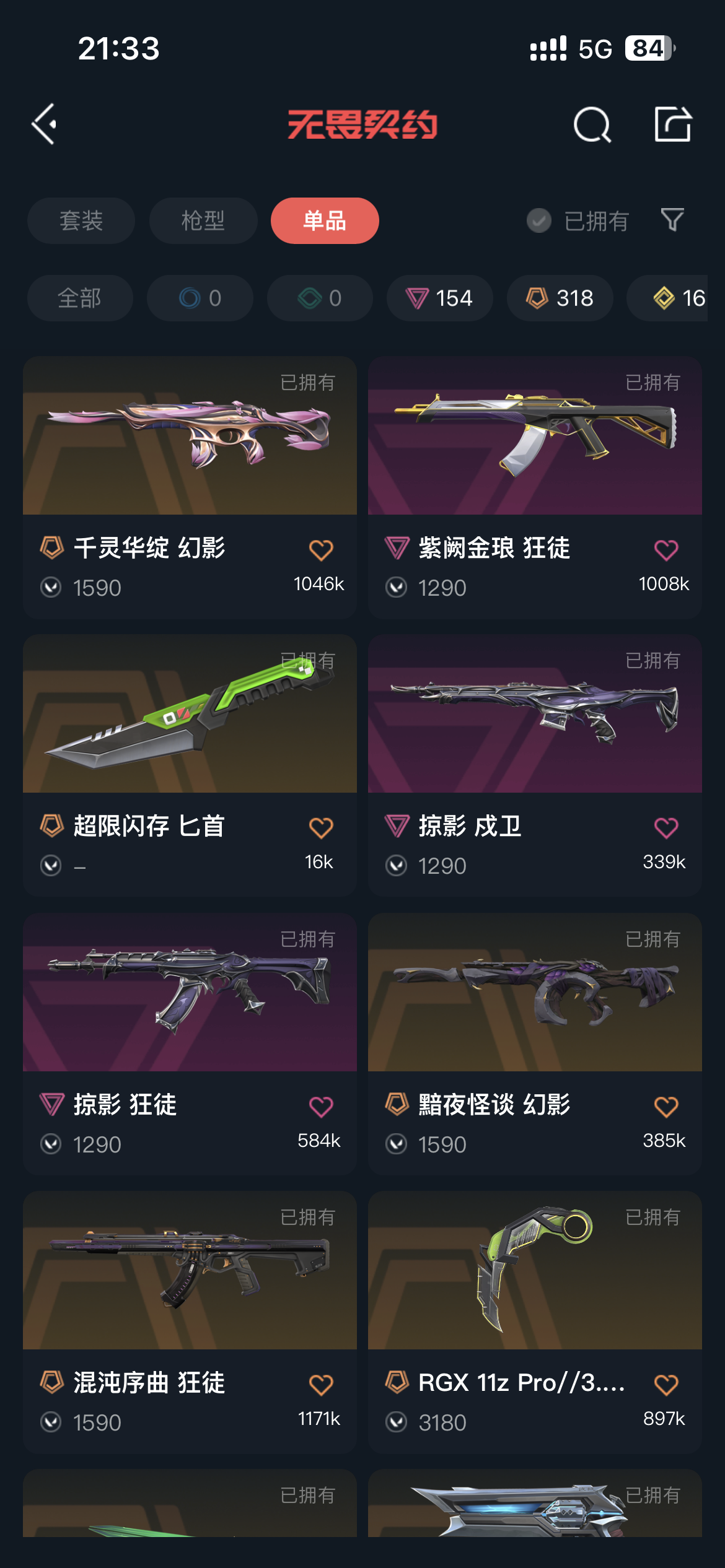The height and width of the screenshot is (1568, 725).
Task: Select the 全部 chip
Action: coord(80,298)
